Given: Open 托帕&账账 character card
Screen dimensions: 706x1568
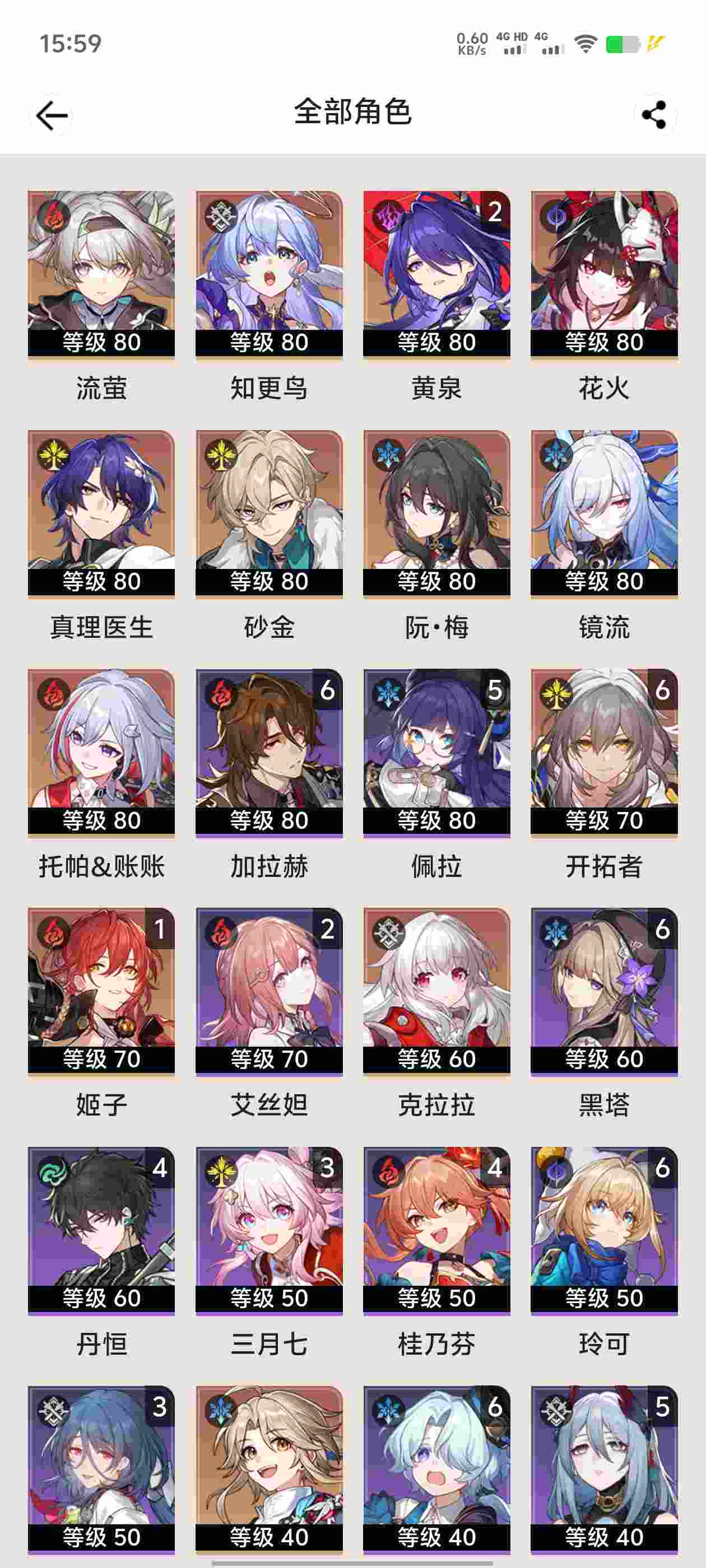Looking at the screenshot, I should tap(101, 752).
